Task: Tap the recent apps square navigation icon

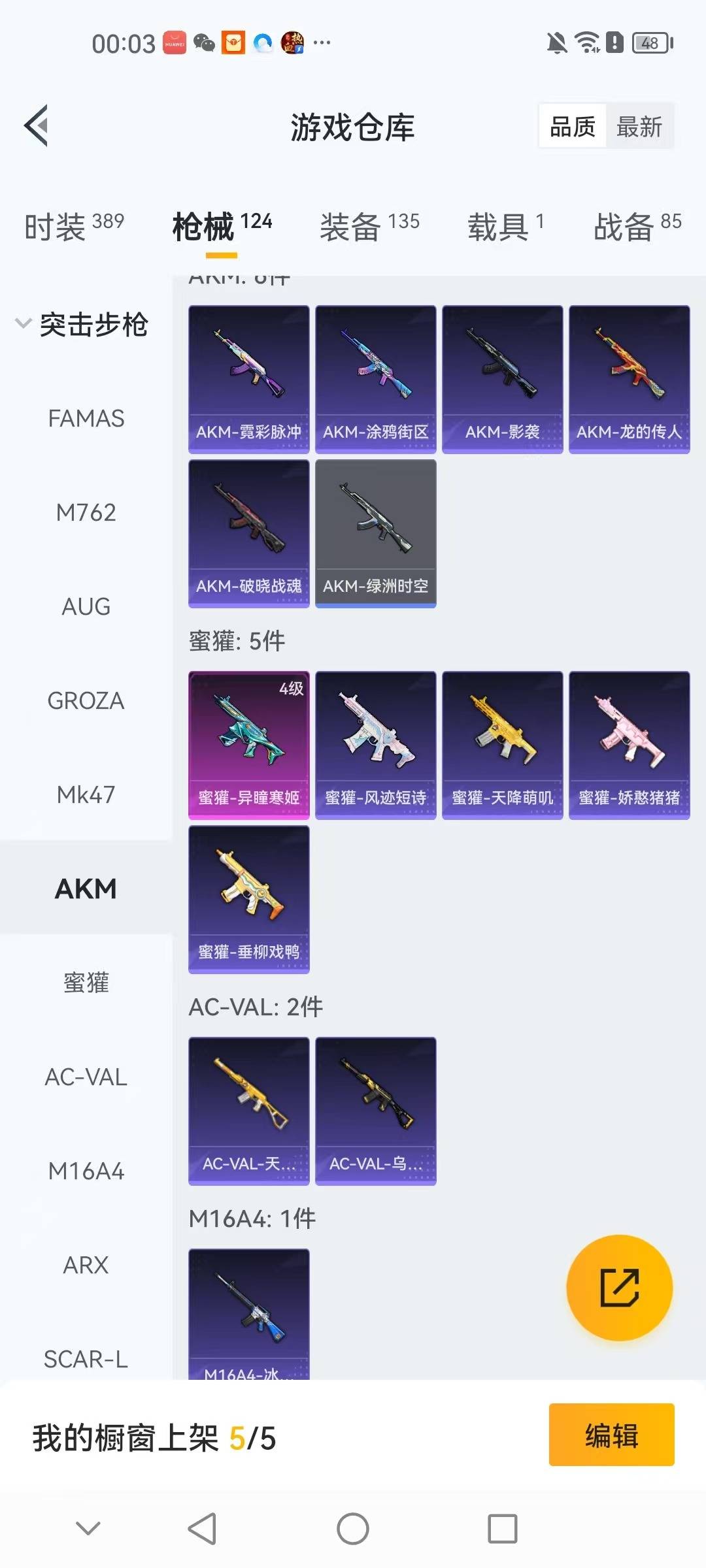Action: coord(500,1529)
